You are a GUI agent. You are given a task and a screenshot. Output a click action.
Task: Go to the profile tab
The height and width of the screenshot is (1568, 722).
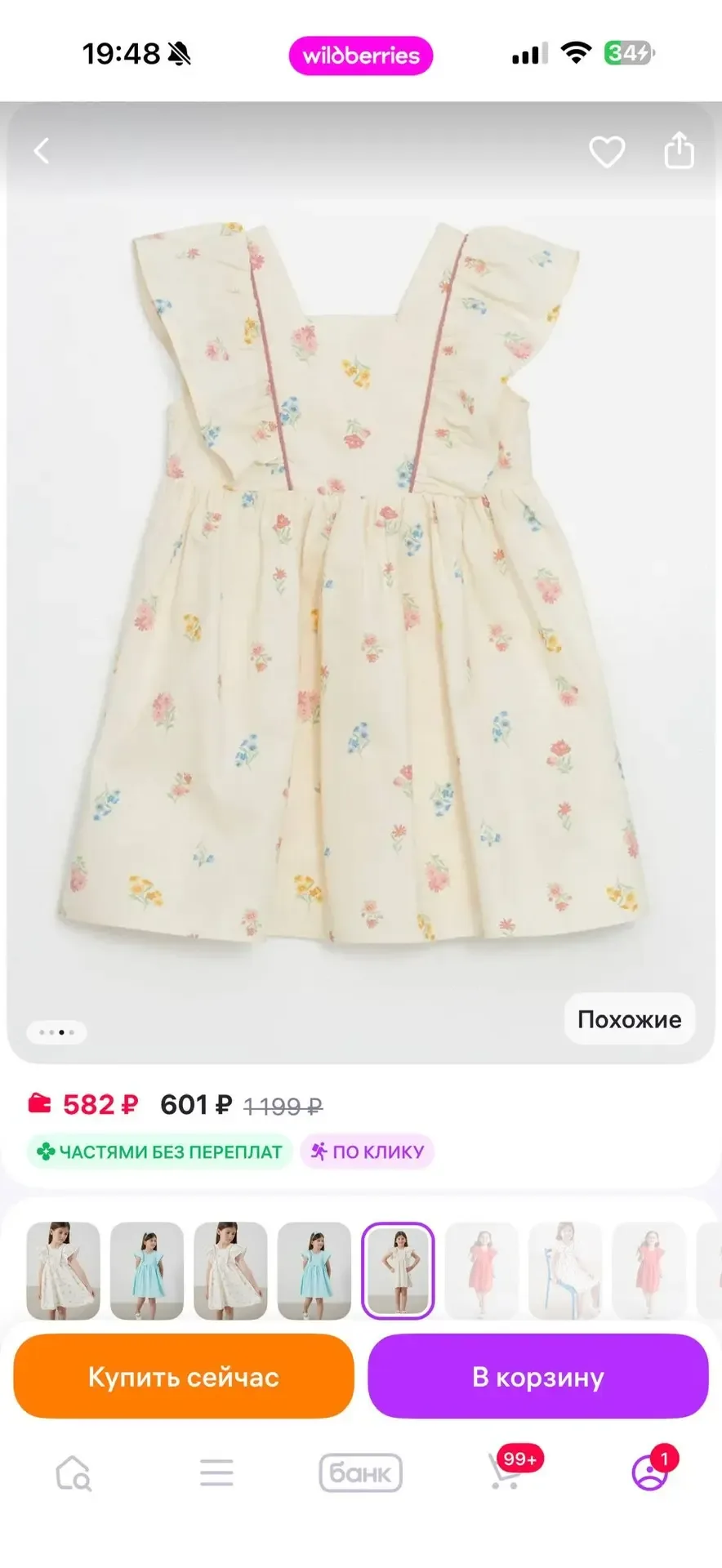[x=649, y=1473]
